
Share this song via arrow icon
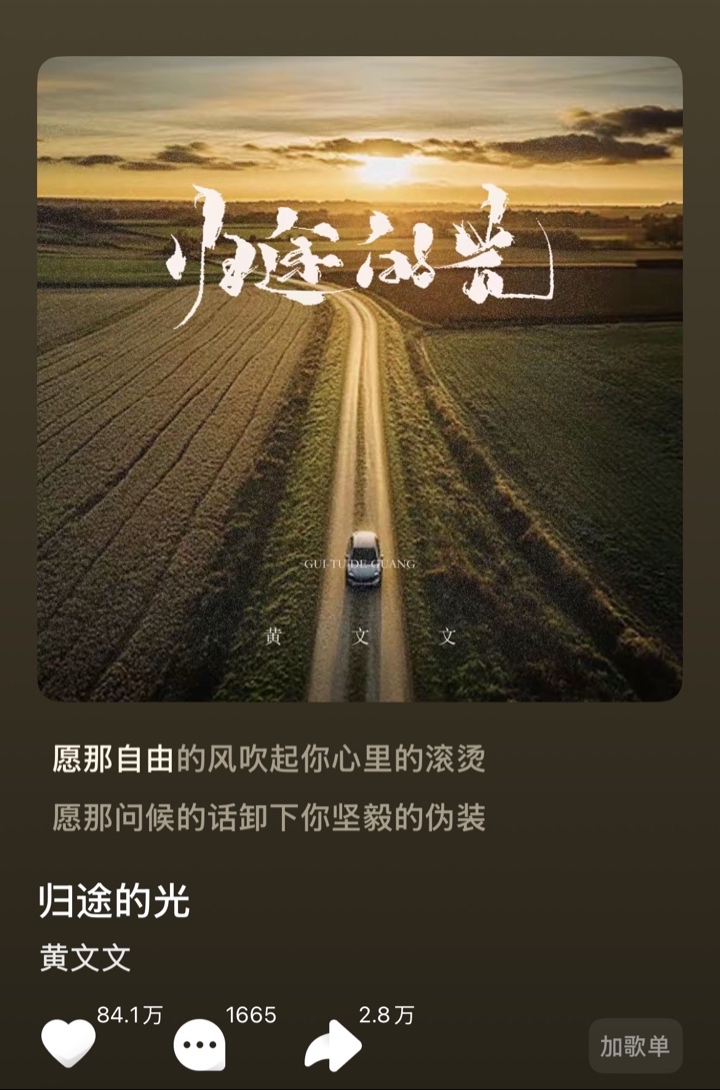click(332, 1046)
